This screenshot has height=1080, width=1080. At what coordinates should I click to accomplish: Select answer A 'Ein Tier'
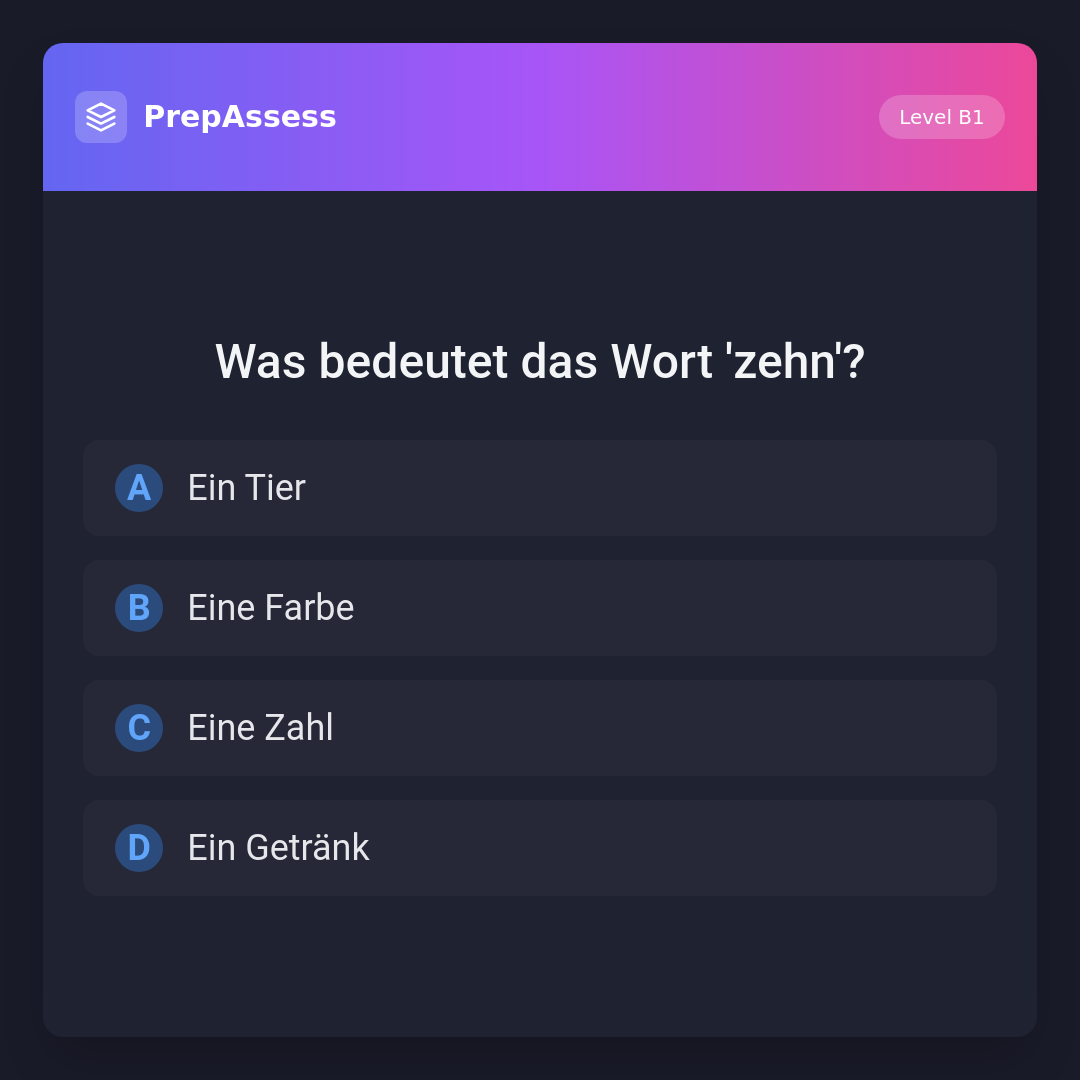tap(540, 488)
